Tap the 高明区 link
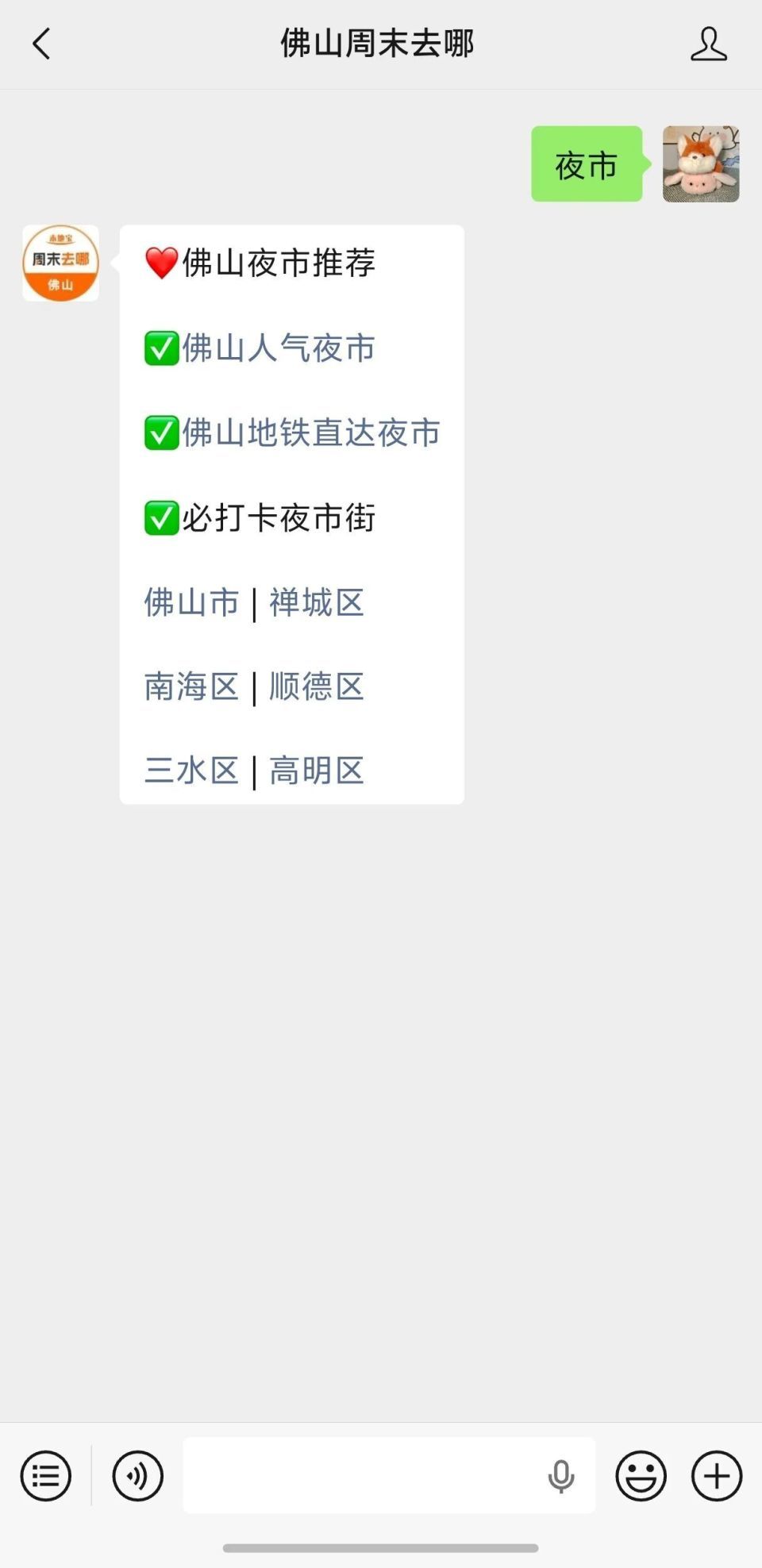The image size is (762, 1568). [x=317, y=771]
